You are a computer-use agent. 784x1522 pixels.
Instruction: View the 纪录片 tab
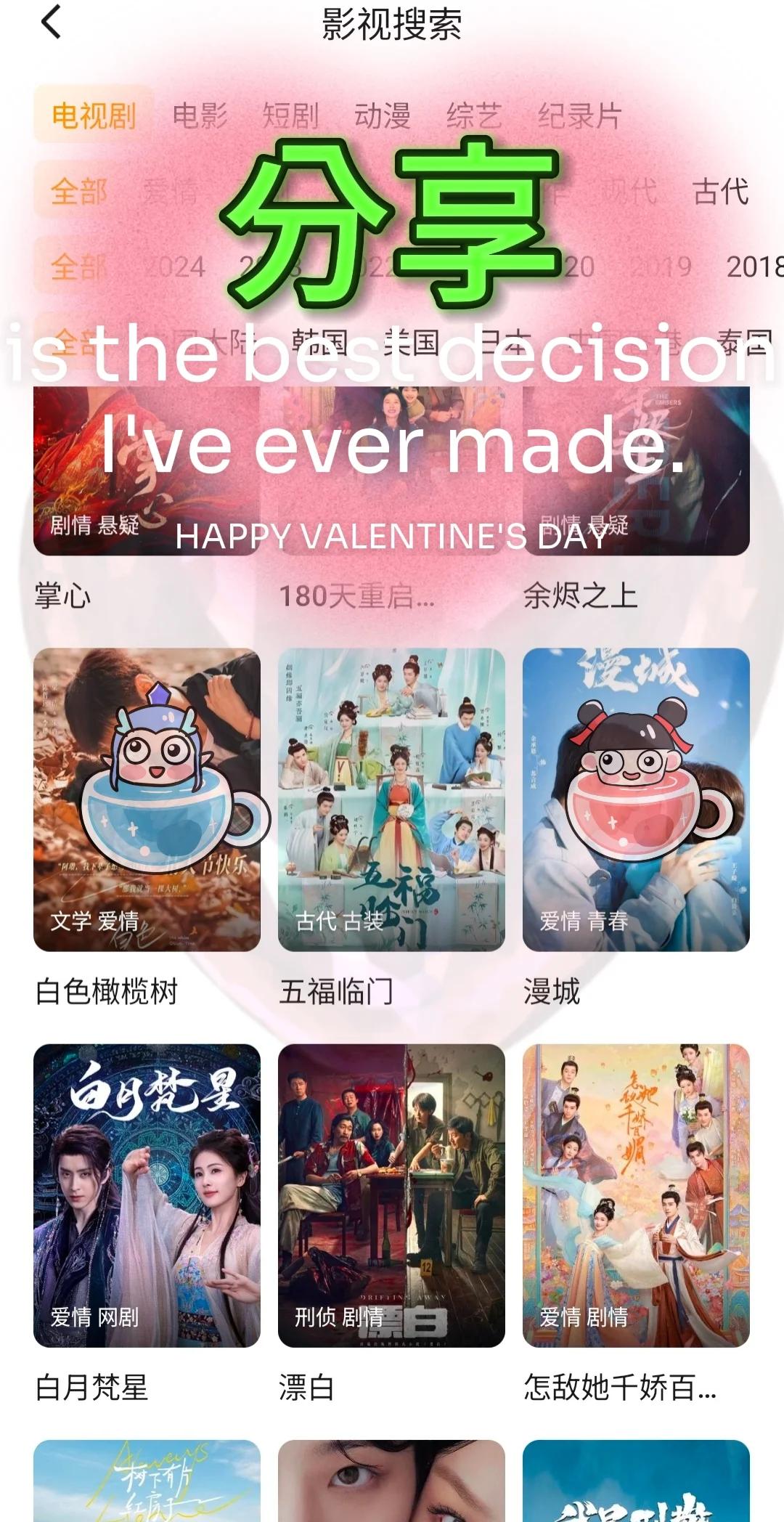point(577,116)
